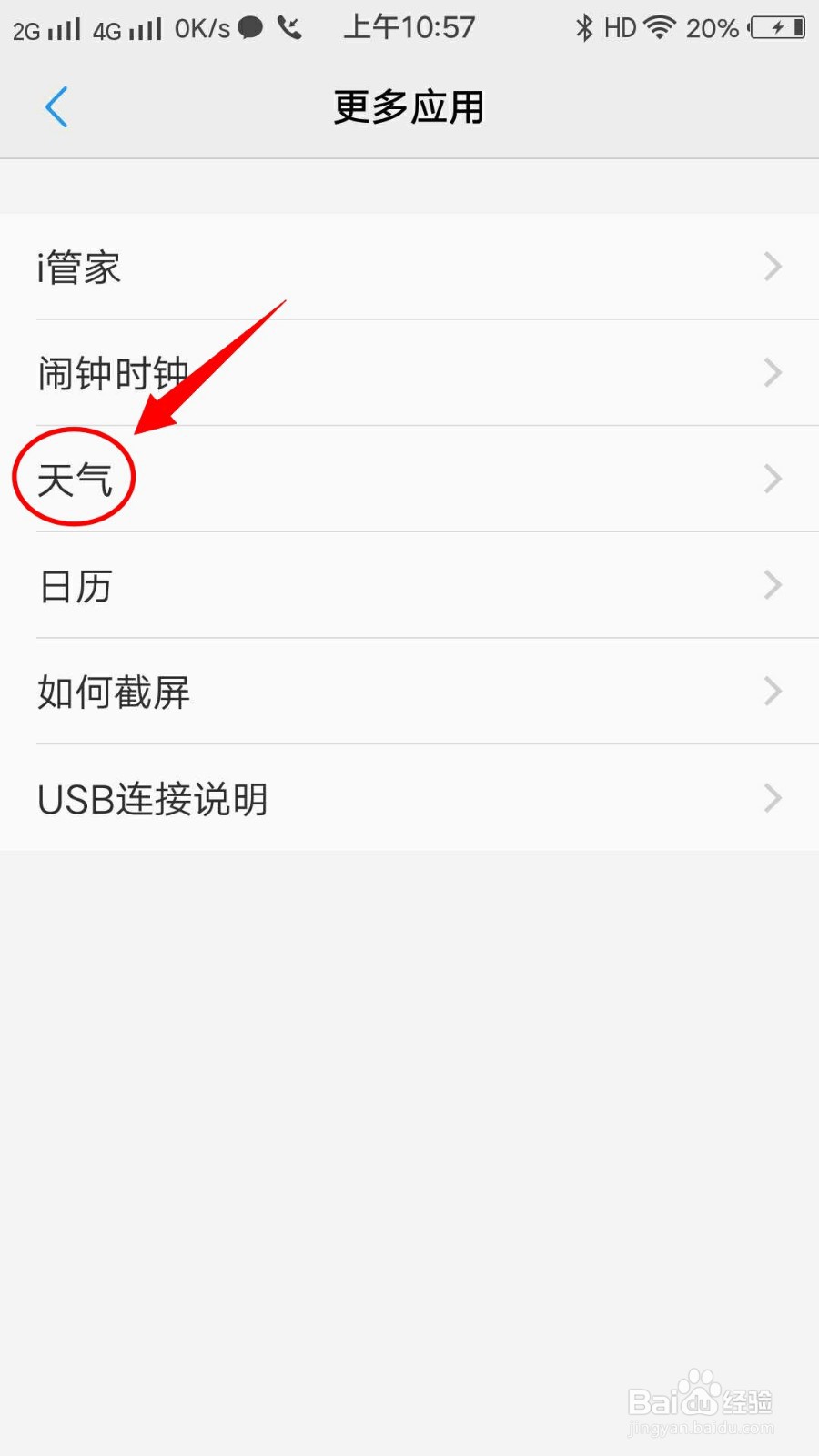819x1456 pixels.
Task: Expand the USB连接说明 chevron arrow
Action: [773, 798]
